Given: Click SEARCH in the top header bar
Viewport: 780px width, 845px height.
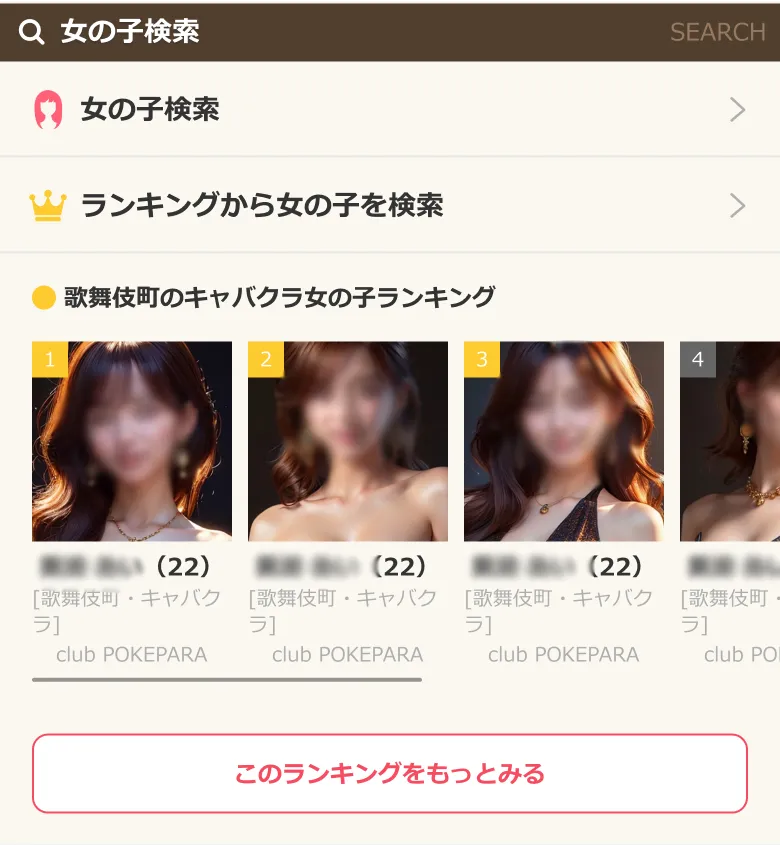Looking at the screenshot, I should click(716, 31).
